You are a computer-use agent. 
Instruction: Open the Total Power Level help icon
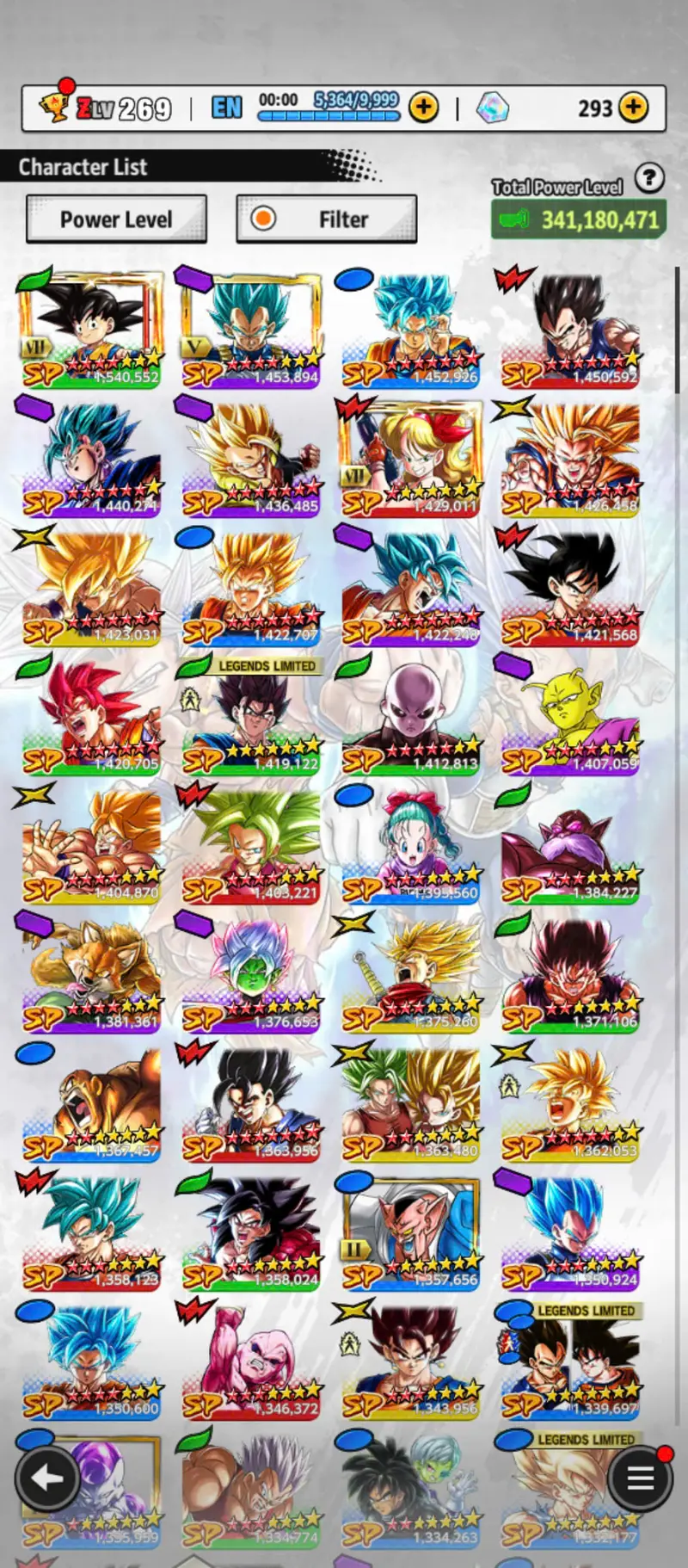click(649, 178)
